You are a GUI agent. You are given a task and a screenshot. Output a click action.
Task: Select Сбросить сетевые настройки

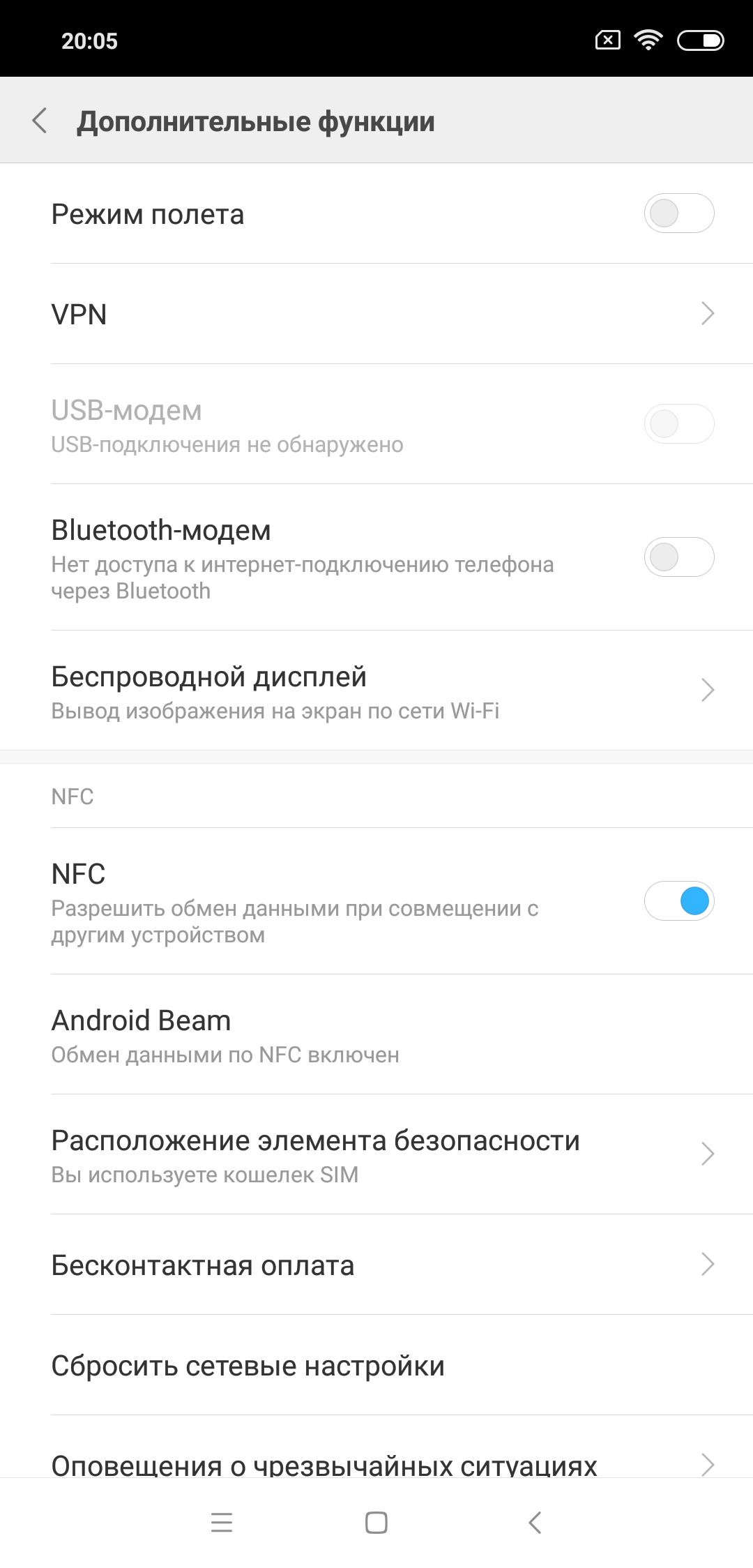pos(376,1366)
